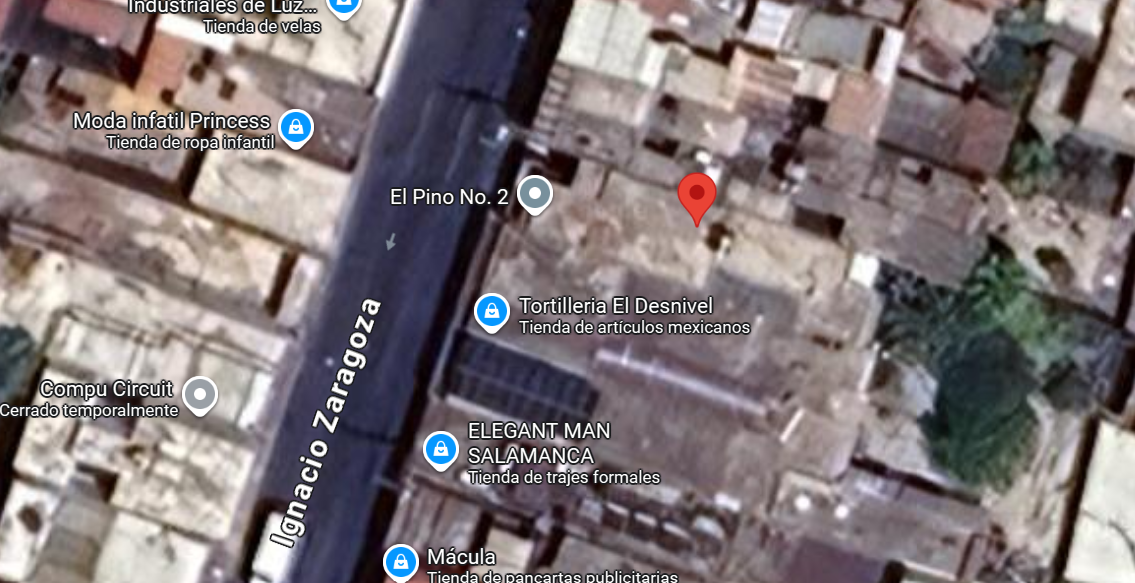Open Tortilleria El Desnivel store marker
The image size is (1135, 583).
(x=491, y=312)
